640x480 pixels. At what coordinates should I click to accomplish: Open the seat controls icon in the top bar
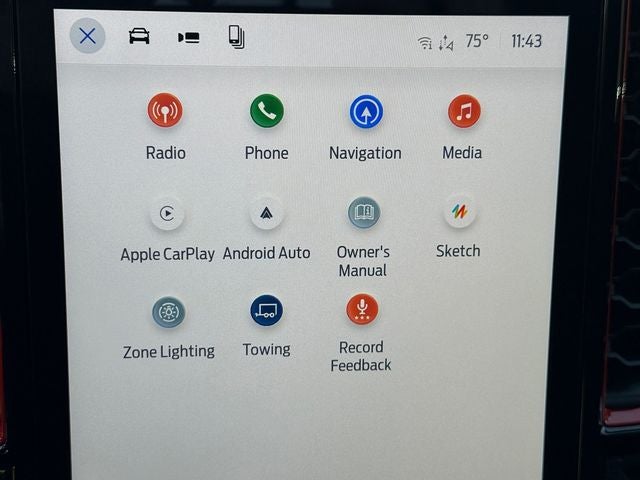coord(188,38)
